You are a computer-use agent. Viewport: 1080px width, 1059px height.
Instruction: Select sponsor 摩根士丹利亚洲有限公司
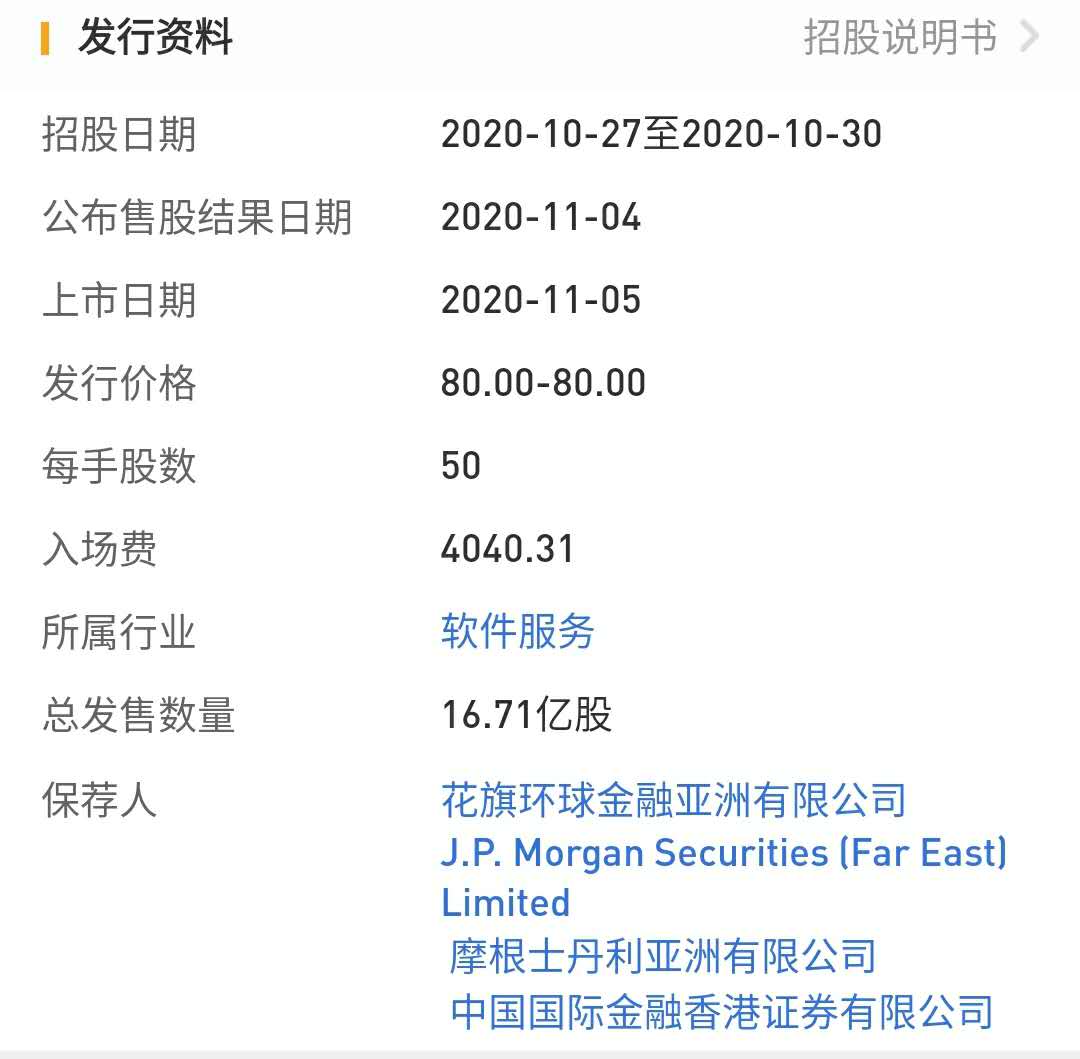tap(662, 957)
